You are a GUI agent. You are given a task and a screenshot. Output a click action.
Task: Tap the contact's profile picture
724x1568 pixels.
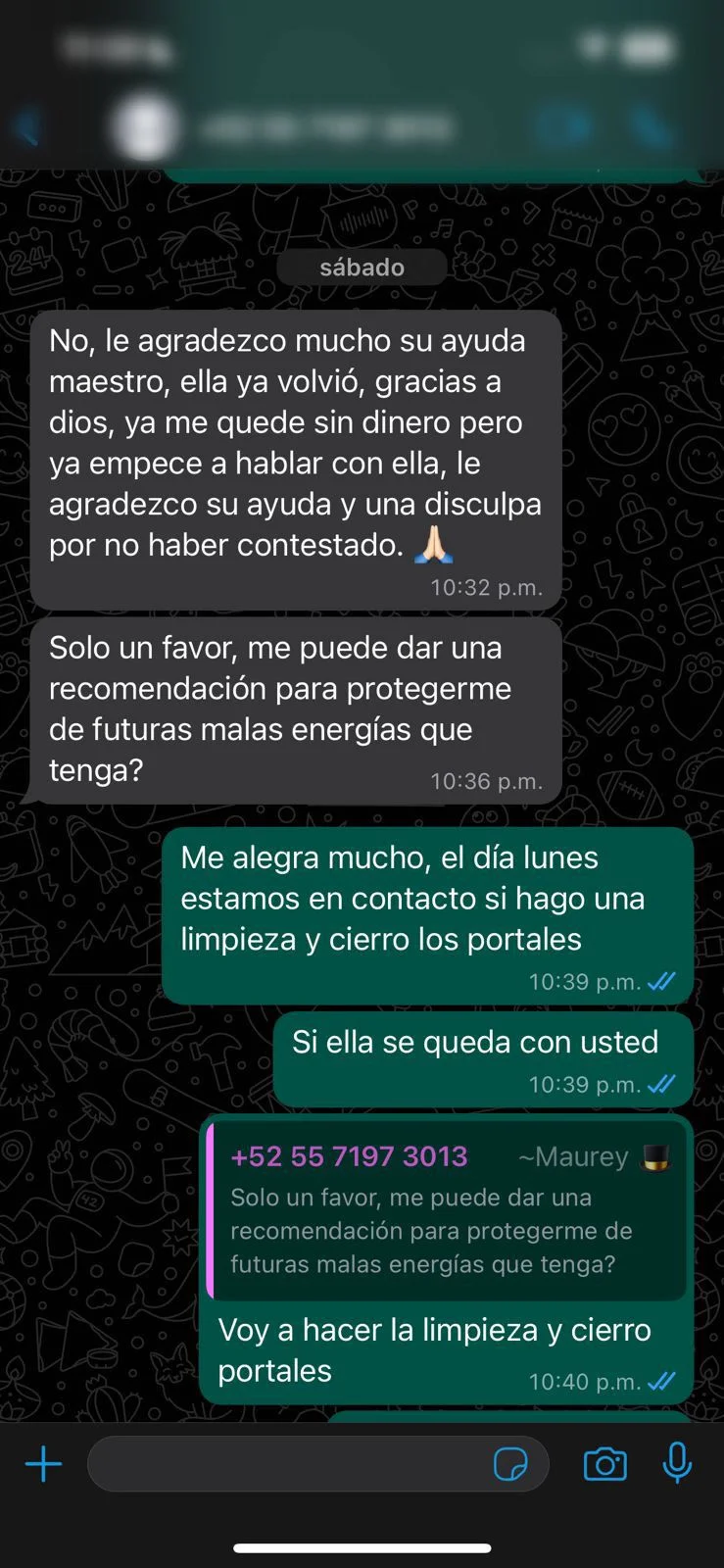coord(144,125)
